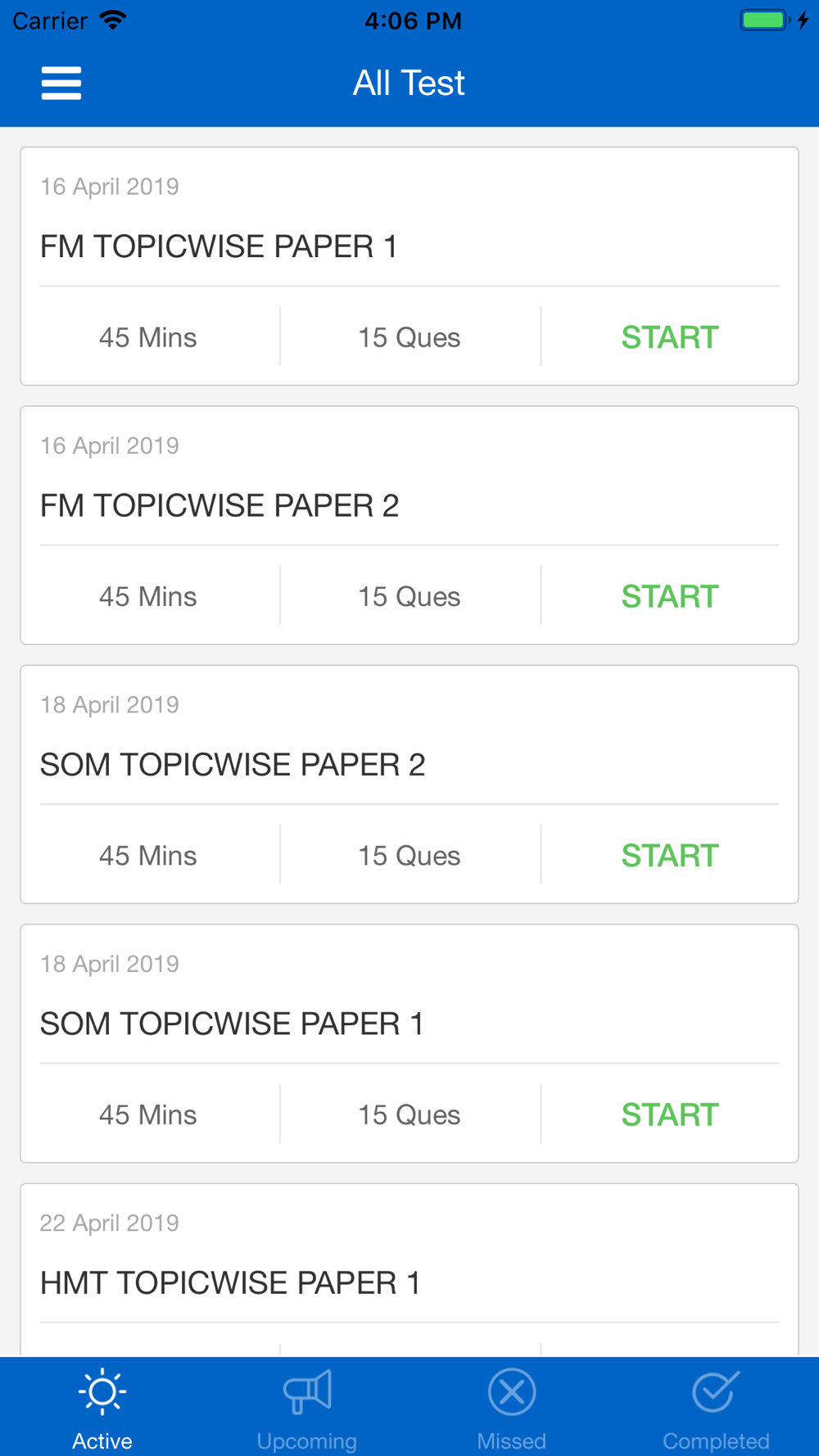Start SOM TOPICWISE PAPER 1 test
Viewport: 819px width, 1456px height.
click(669, 1115)
